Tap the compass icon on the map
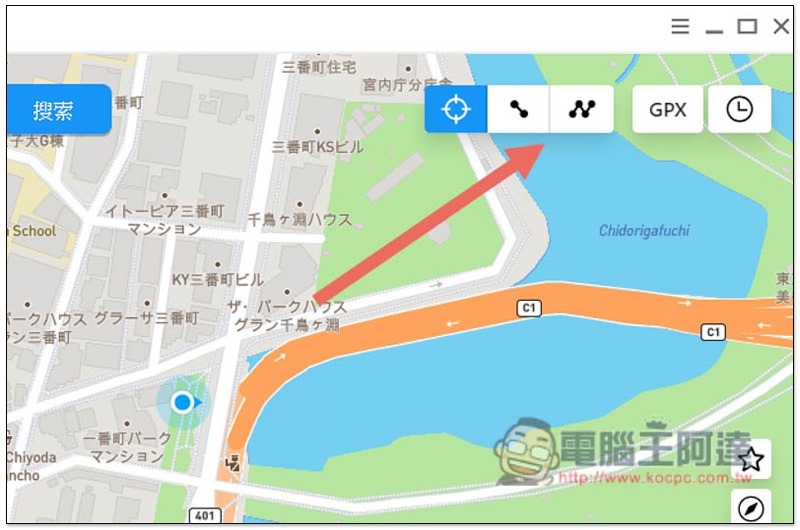Screen dimensions: 800x530 751,508
